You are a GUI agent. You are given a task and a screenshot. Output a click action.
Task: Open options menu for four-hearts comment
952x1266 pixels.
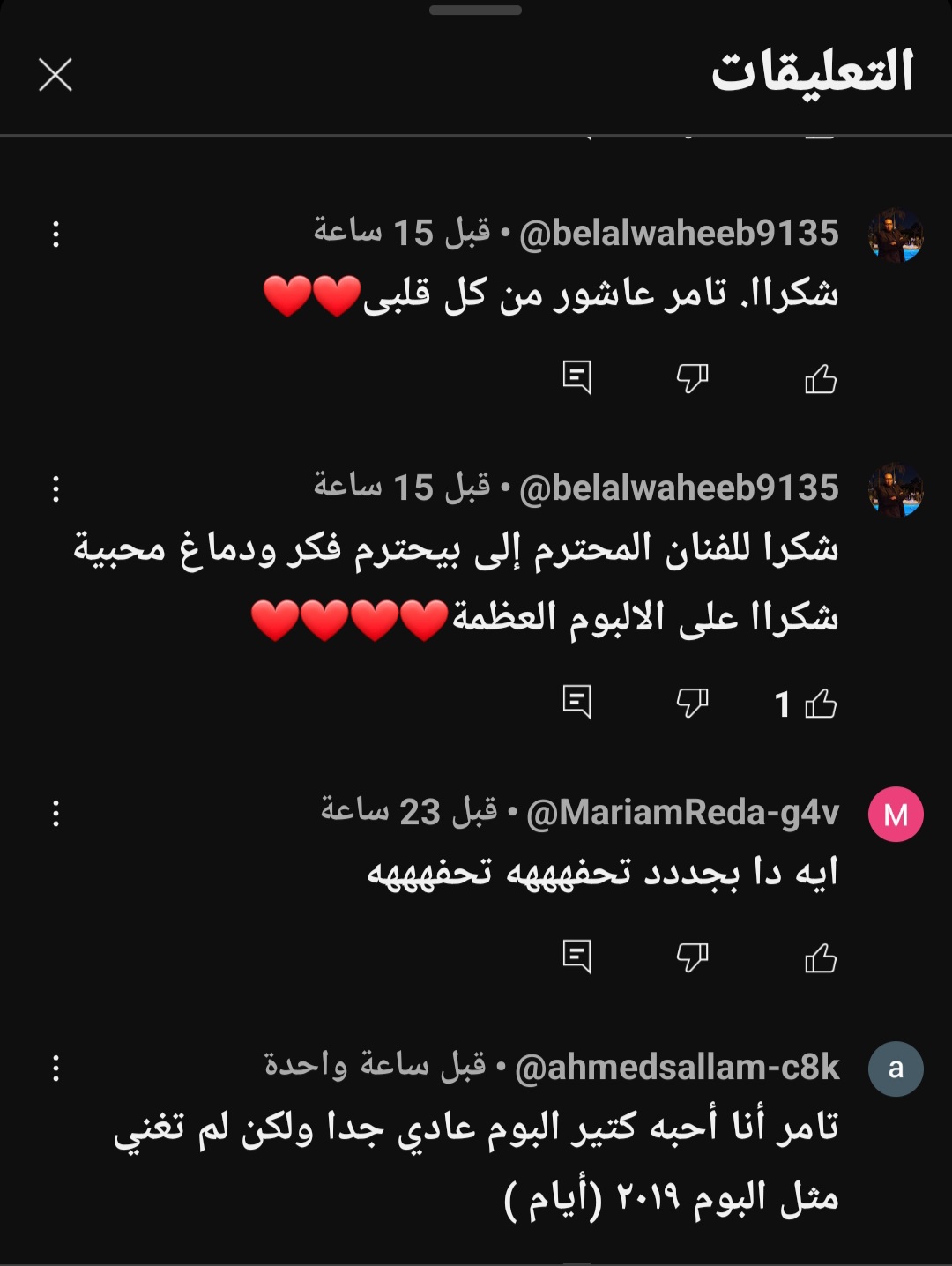pos(56,488)
